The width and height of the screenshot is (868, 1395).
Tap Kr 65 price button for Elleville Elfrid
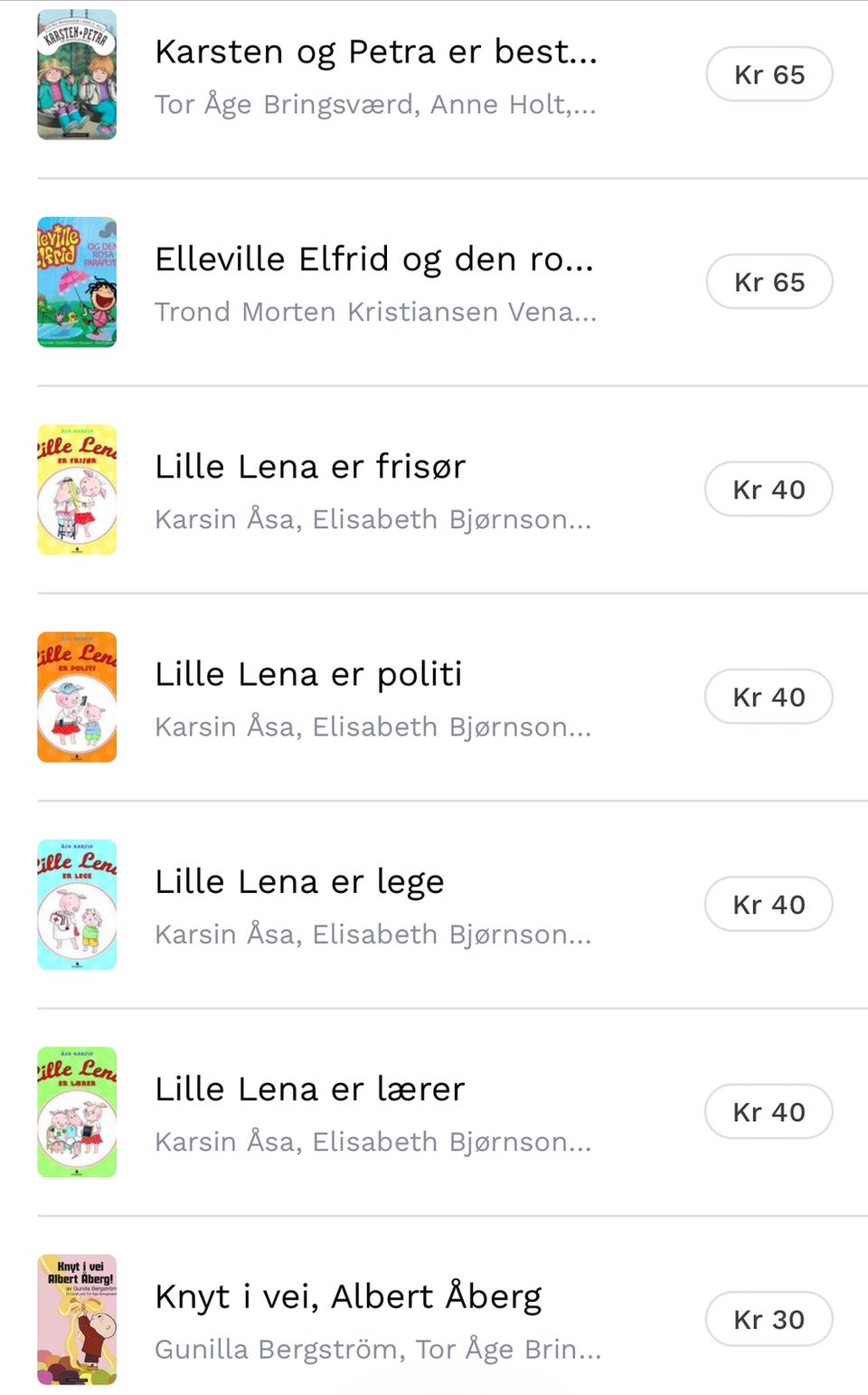tap(769, 281)
